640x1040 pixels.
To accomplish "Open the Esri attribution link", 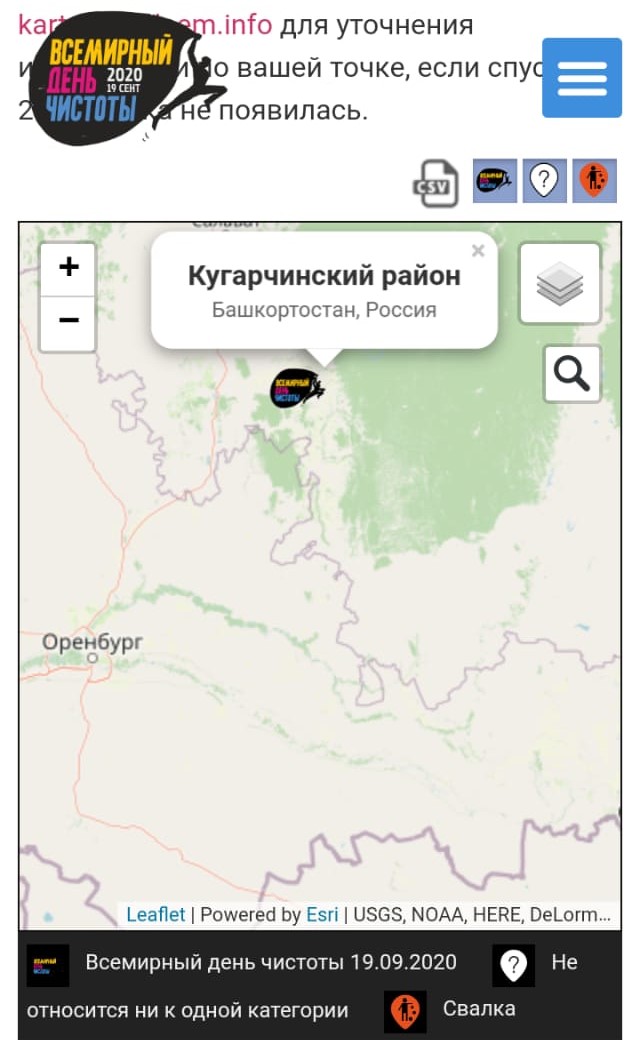I will point(321,914).
